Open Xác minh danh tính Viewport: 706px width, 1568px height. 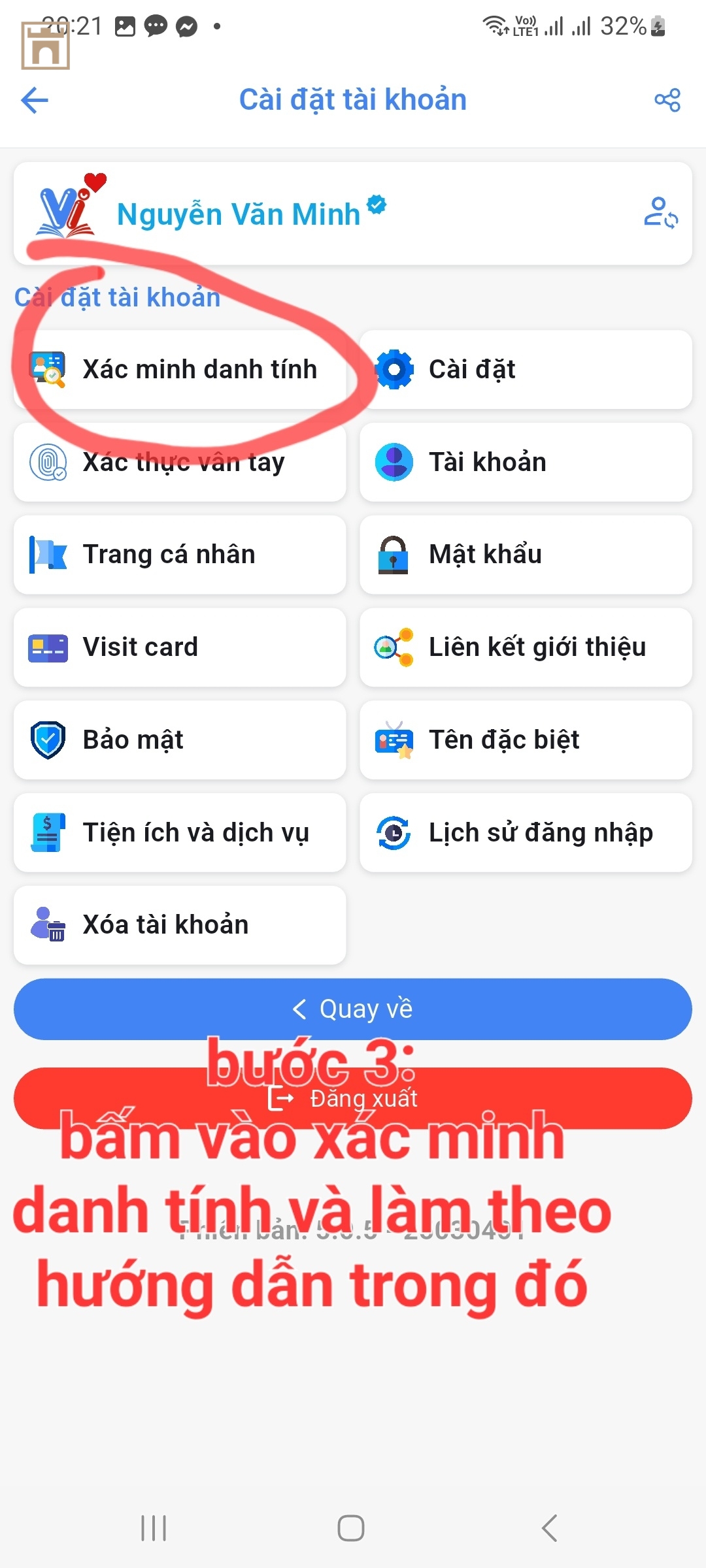180,370
